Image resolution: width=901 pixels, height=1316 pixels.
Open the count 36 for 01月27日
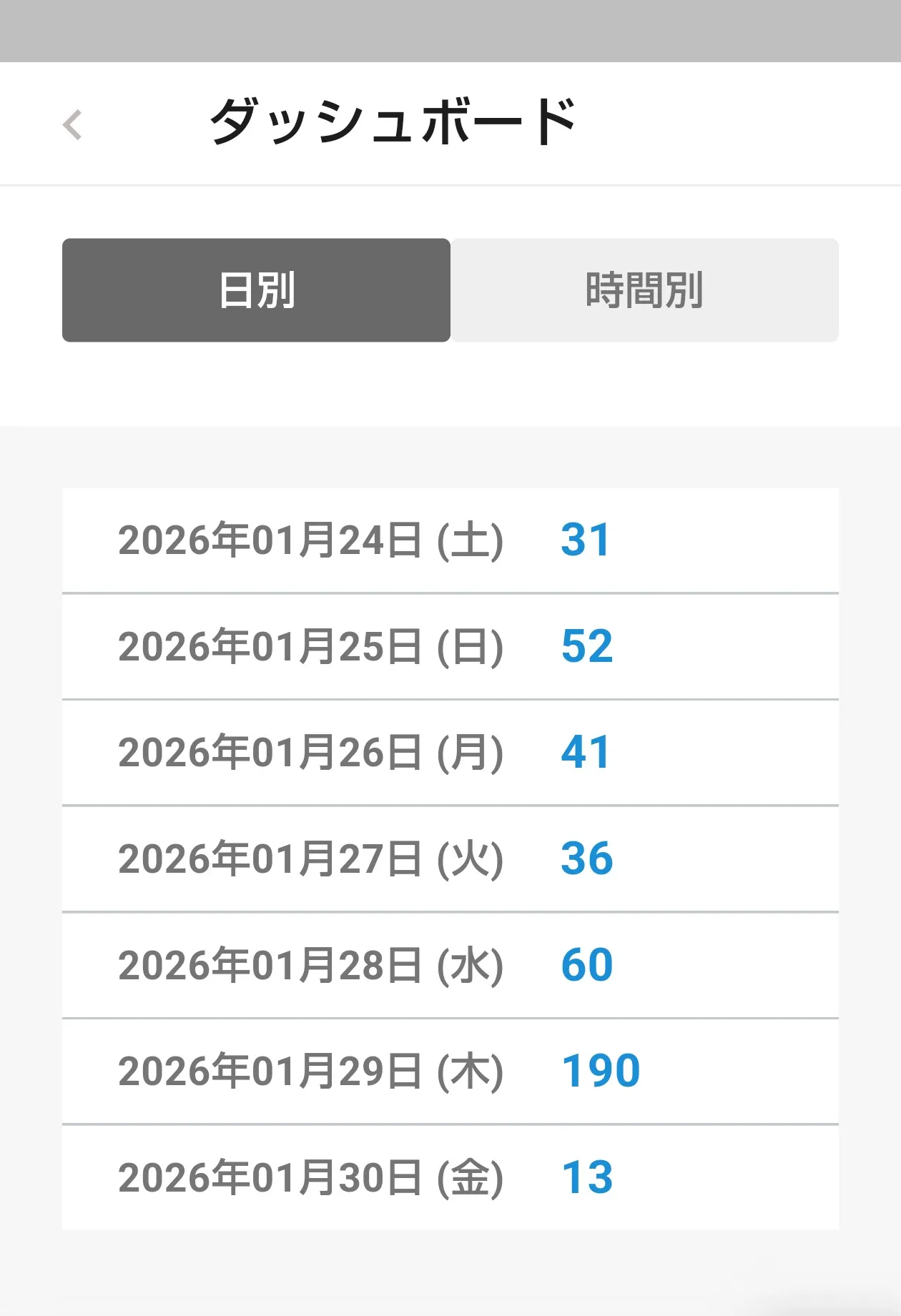pos(587,858)
